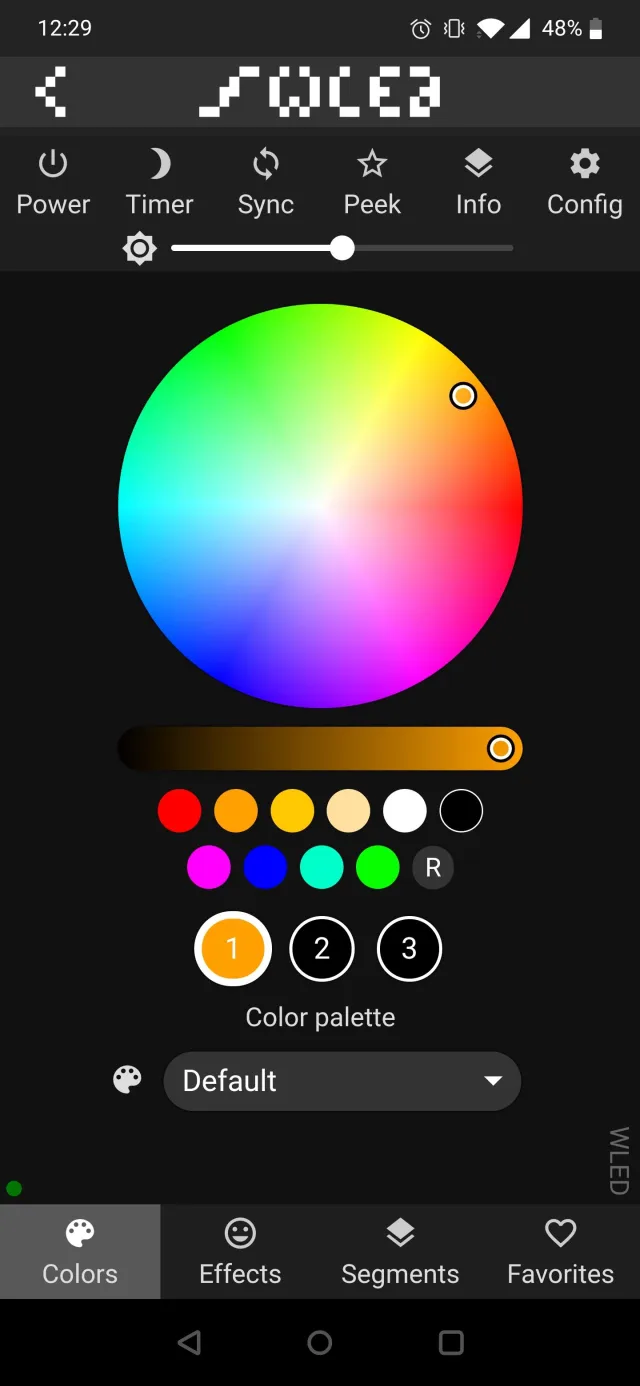Open the Favorites tab
Viewport: 640px width, 1386px height.
[560, 1252]
